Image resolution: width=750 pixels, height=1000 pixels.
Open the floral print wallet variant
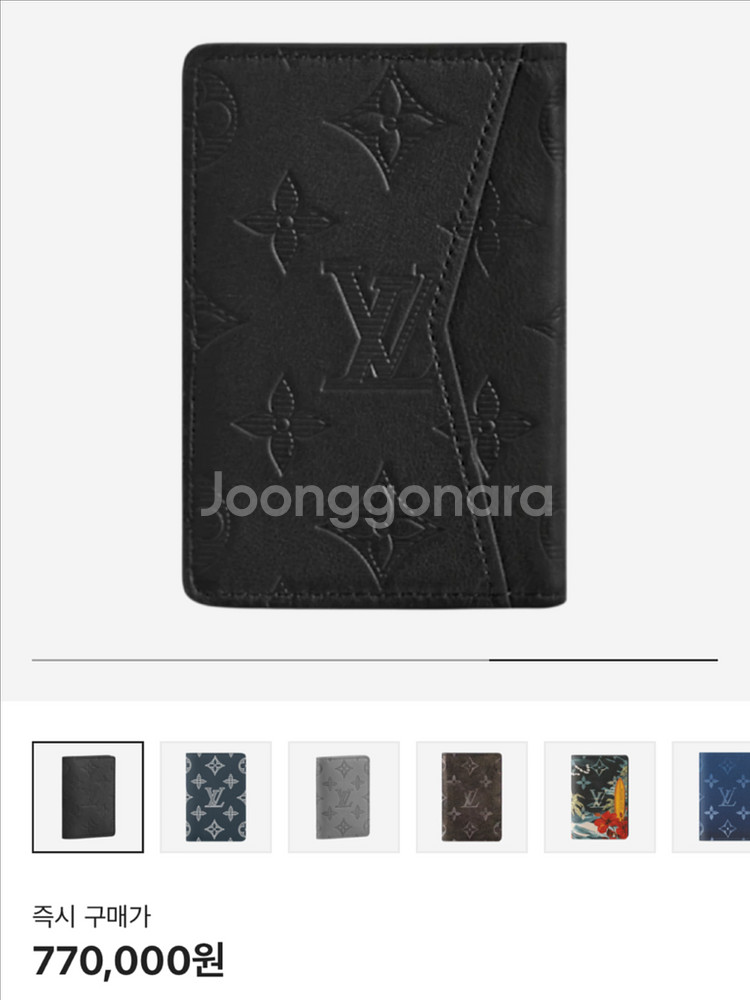tap(599, 796)
